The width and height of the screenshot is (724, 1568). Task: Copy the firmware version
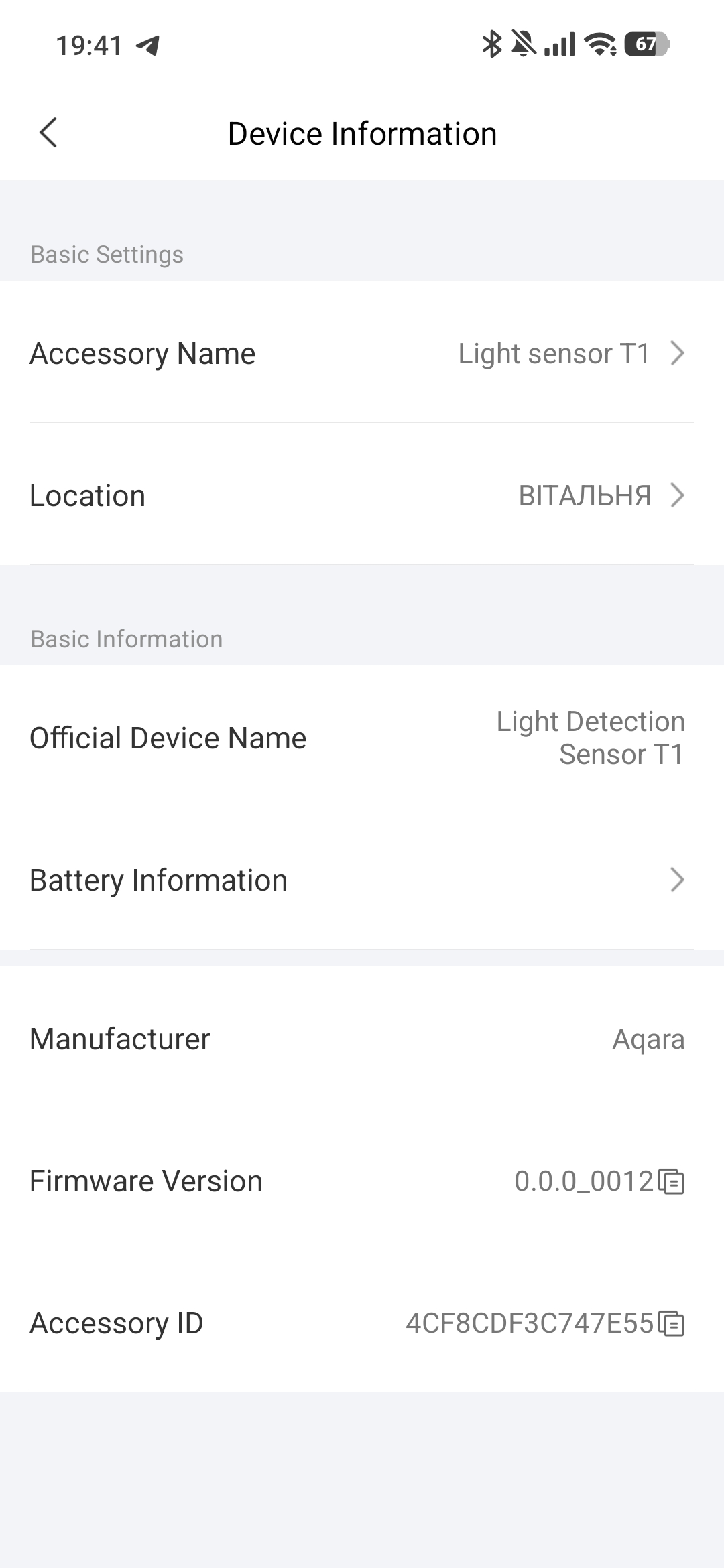point(671,1182)
